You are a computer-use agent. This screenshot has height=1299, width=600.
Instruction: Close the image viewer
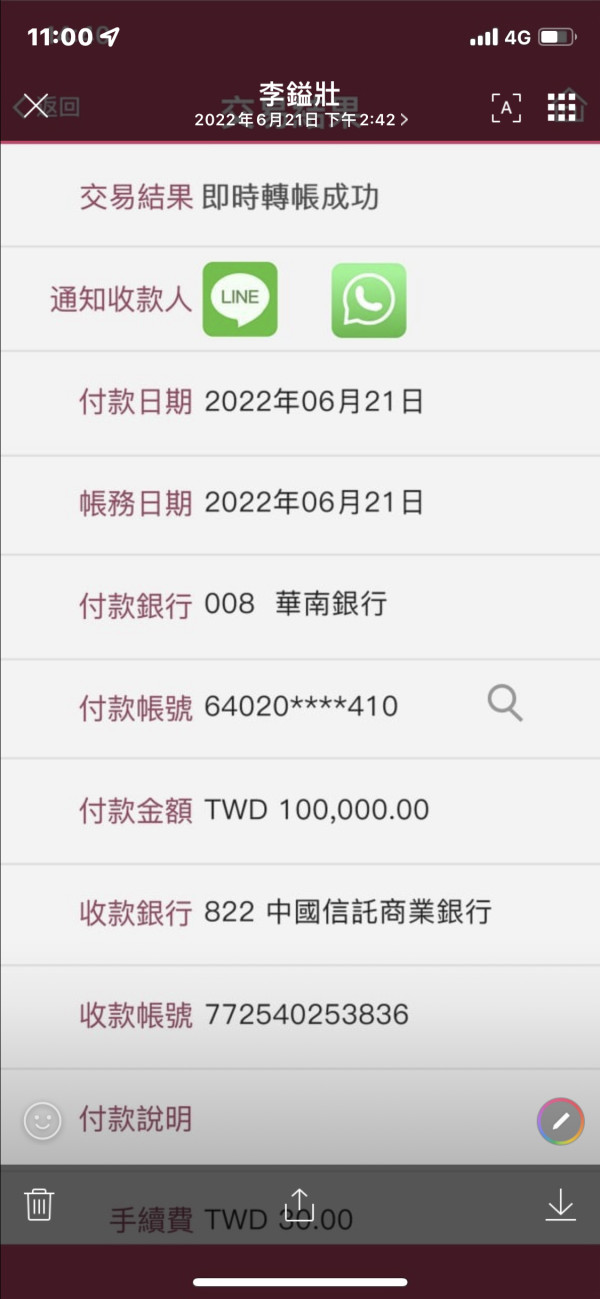click(x=36, y=105)
